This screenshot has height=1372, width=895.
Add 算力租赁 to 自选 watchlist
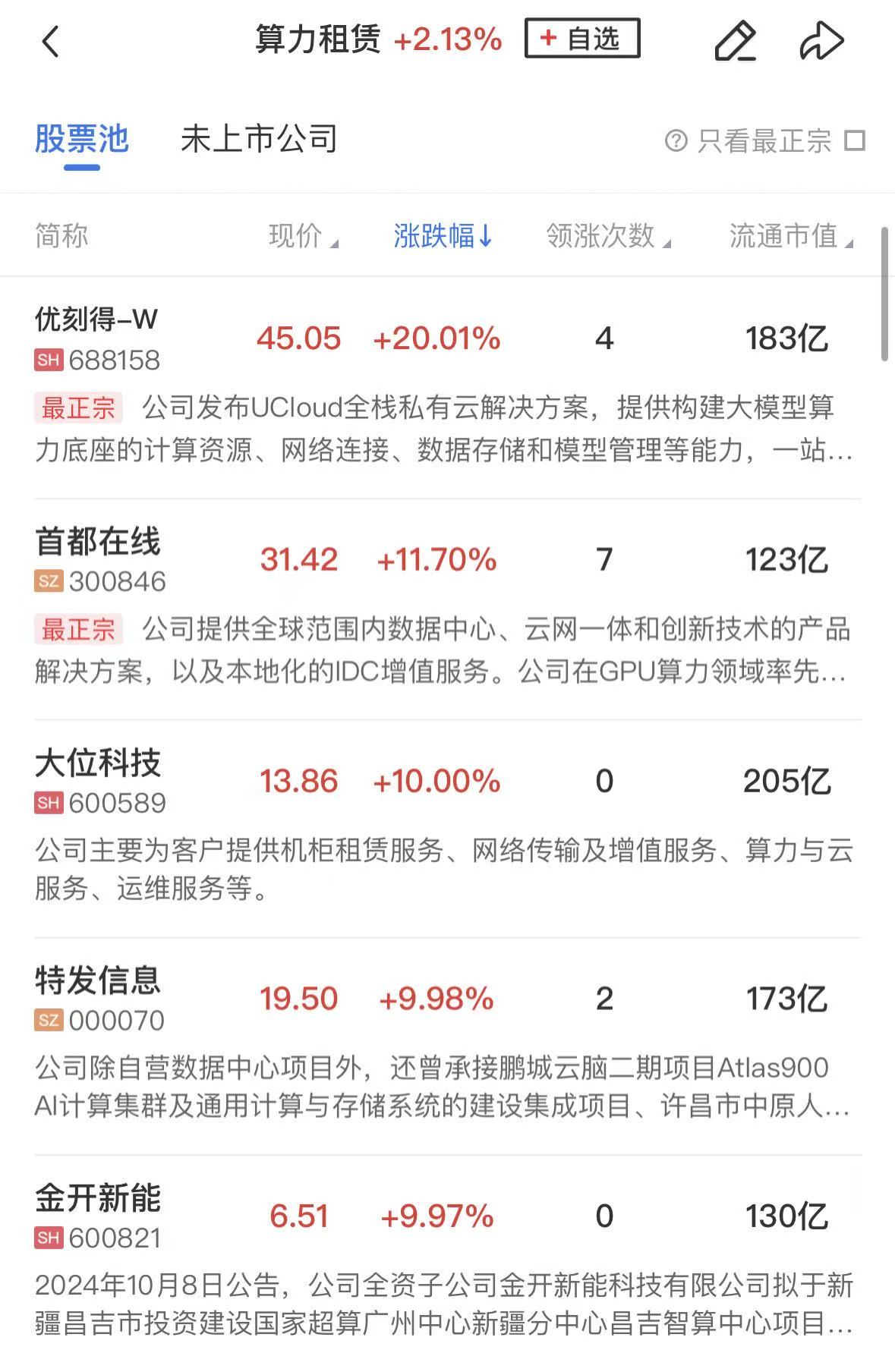[x=581, y=39]
